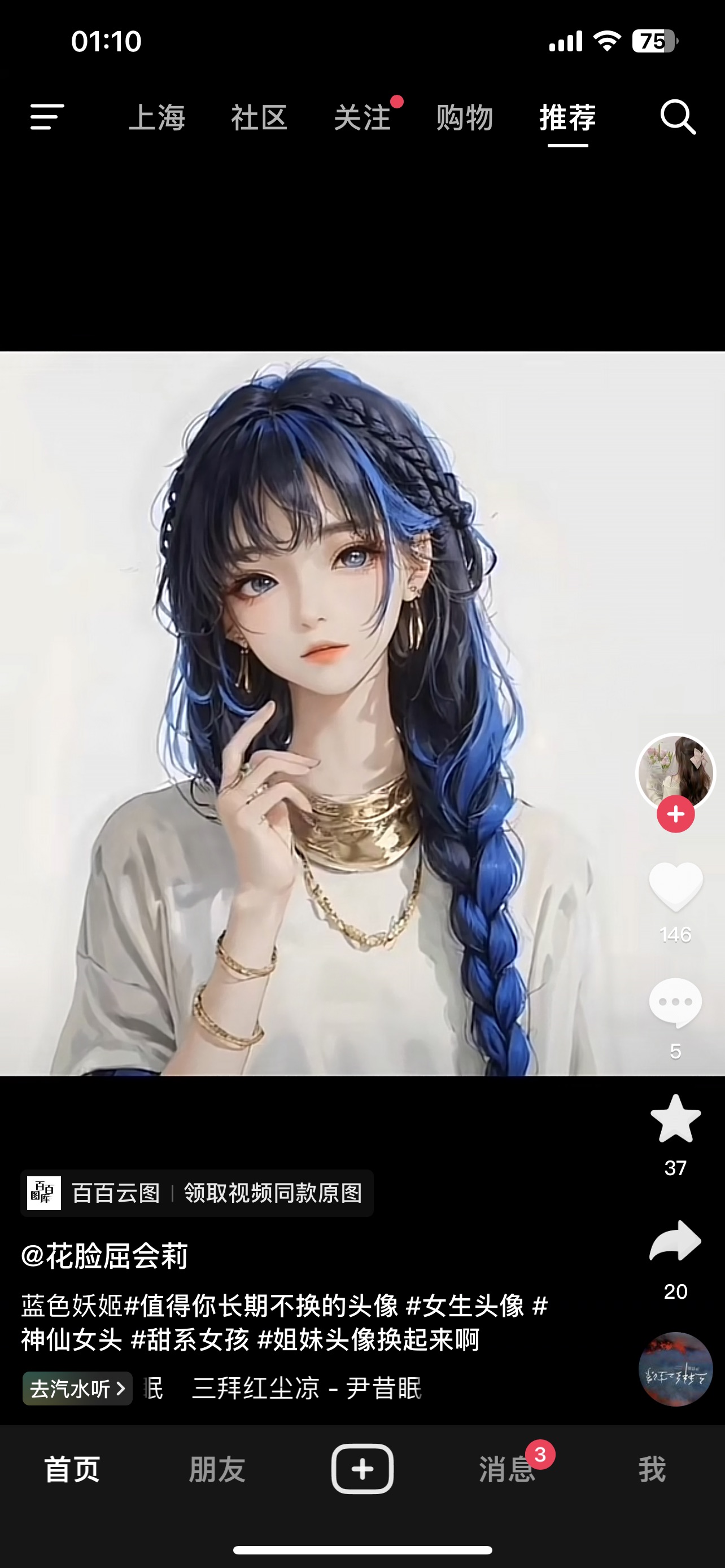This screenshot has width=725, height=1568.
Task: Select the 推荐 tab
Action: tap(567, 117)
